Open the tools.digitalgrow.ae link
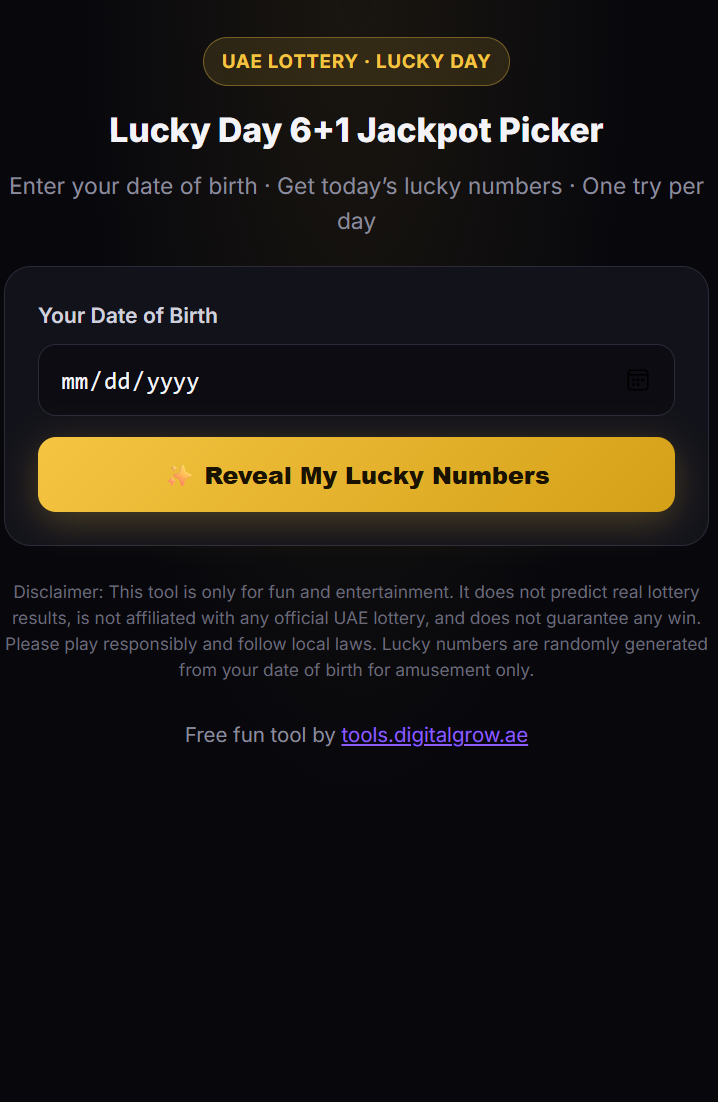 pos(434,735)
